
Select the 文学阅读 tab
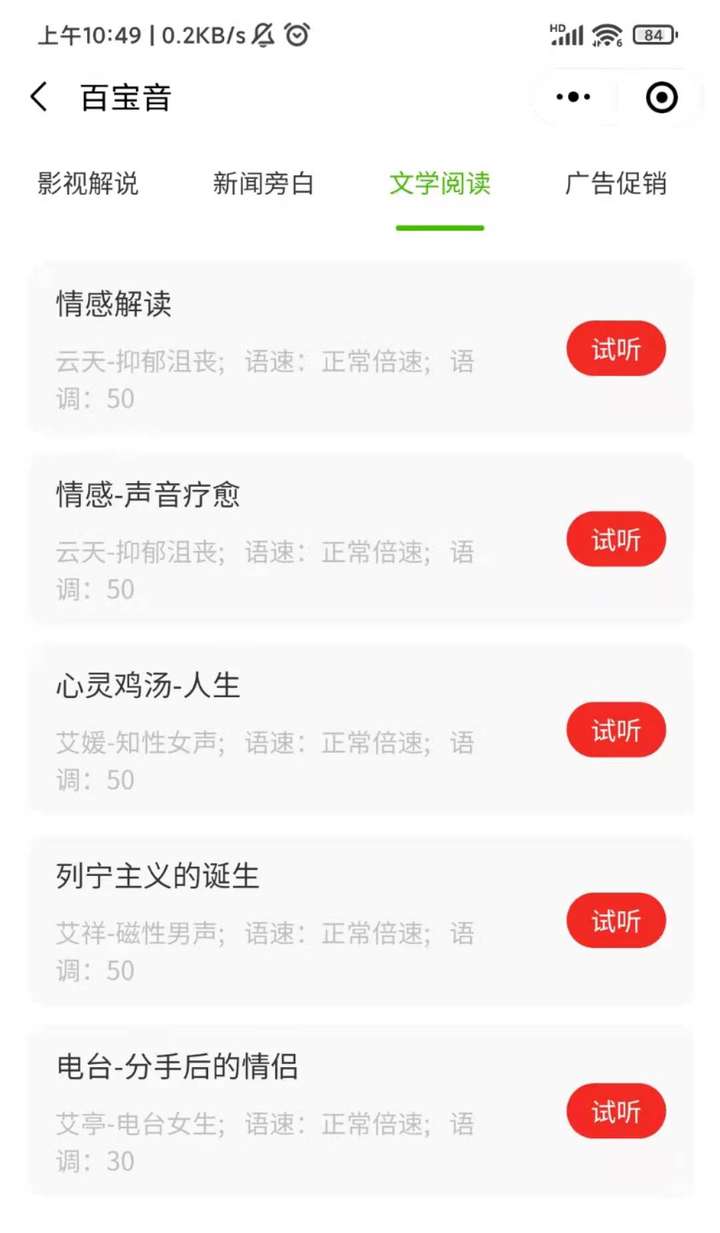pyautogui.click(x=440, y=184)
